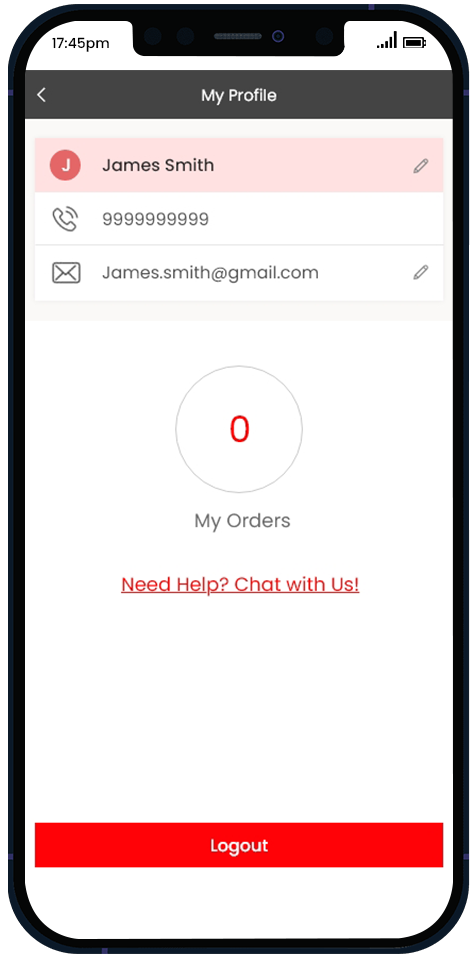Image resolution: width=475 pixels, height=960 pixels.
Task: Edit the email address
Action: [421, 272]
